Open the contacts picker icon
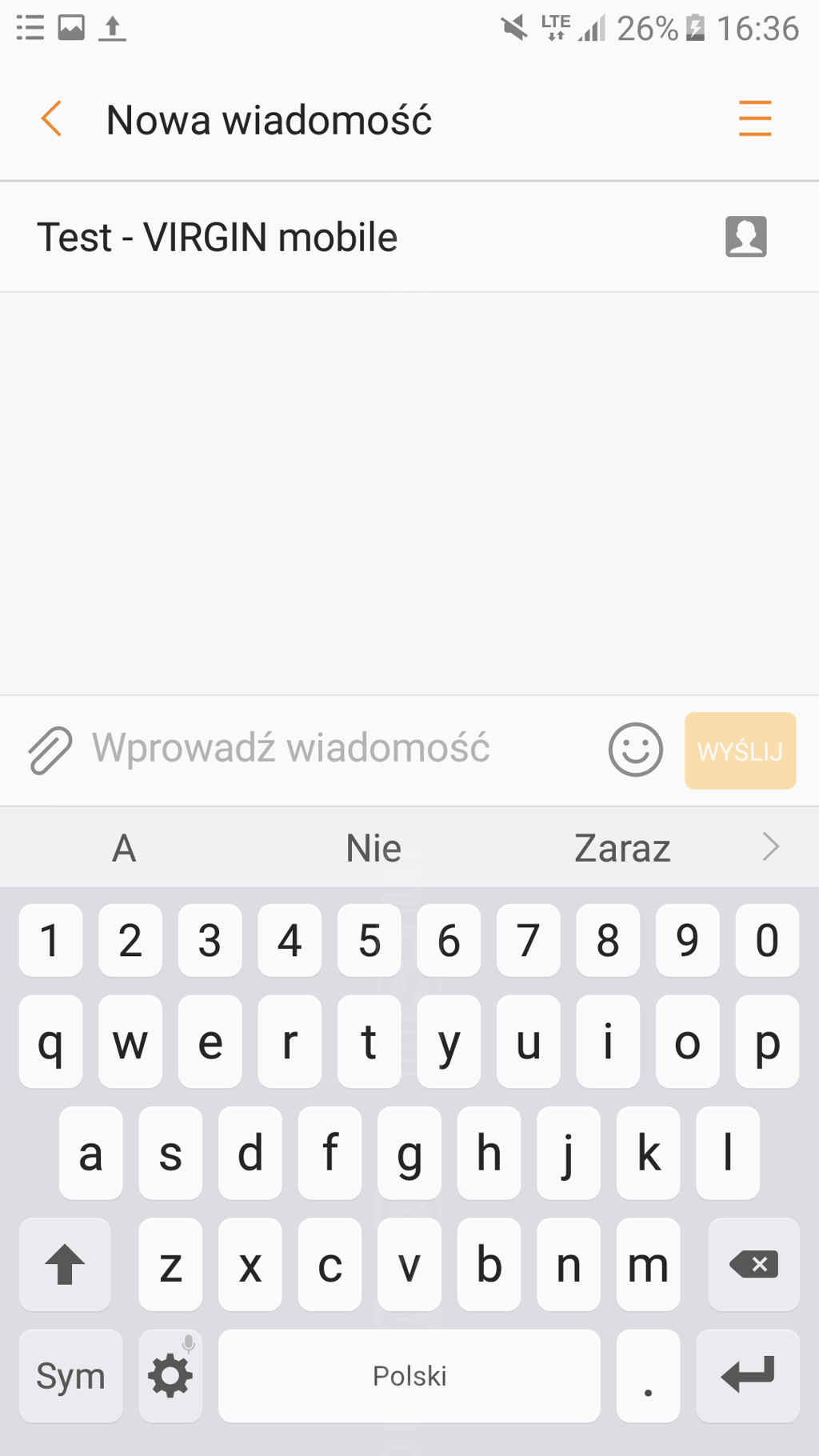Screen dimensions: 819x1456 (x=745, y=237)
